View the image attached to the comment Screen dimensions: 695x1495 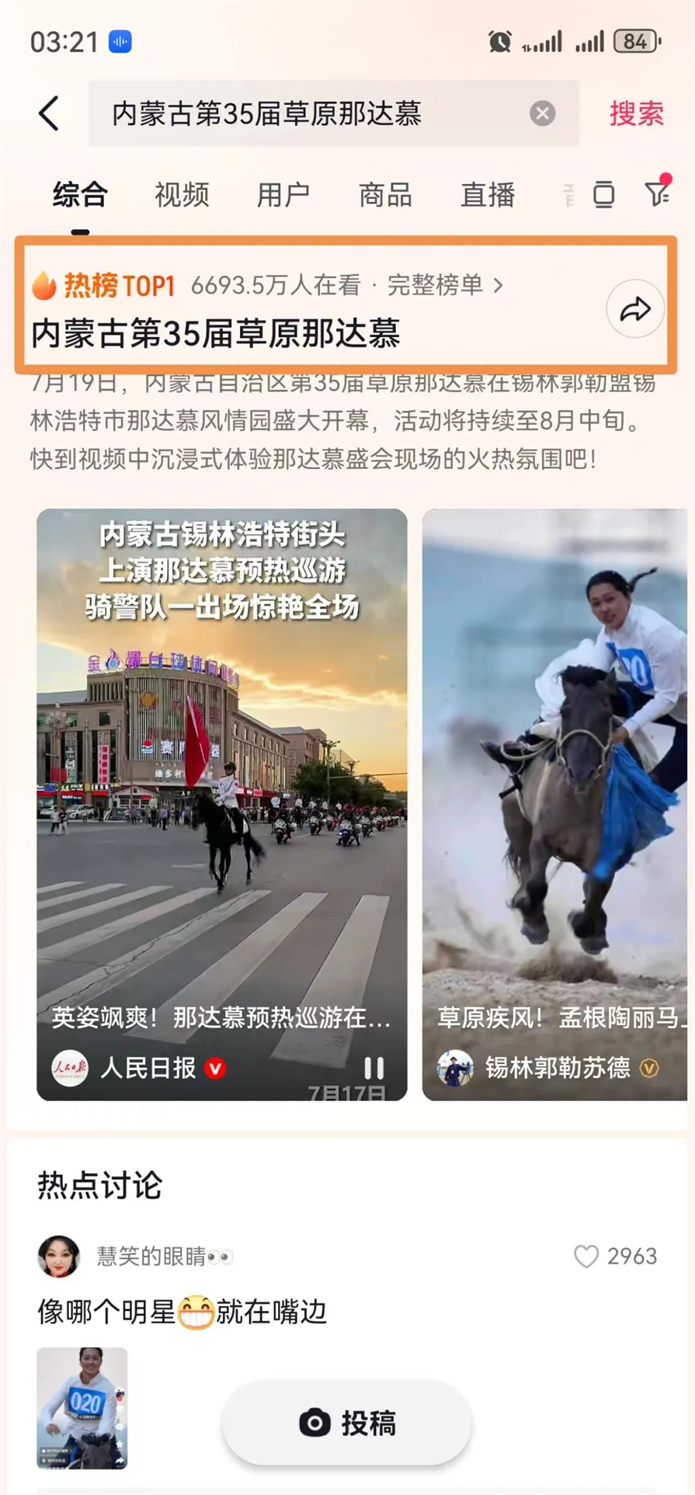click(x=82, y=1408)
